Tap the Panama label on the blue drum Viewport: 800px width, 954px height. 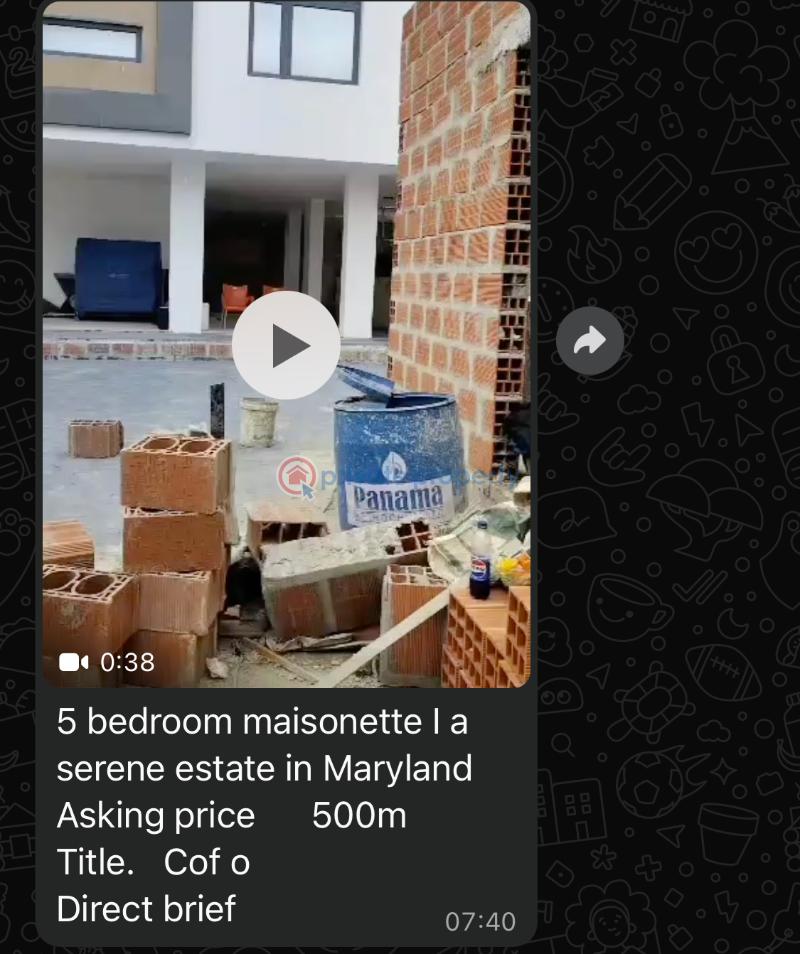pos(399,497)
